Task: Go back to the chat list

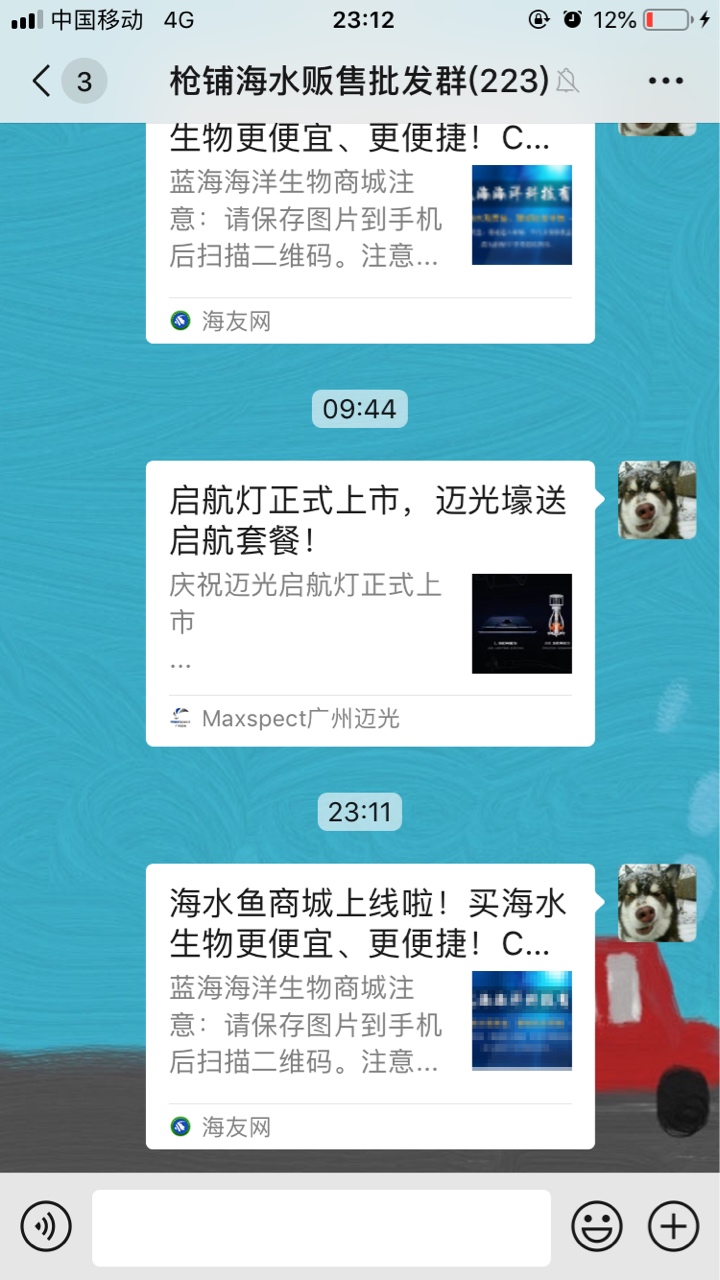Action: (42, 81)
